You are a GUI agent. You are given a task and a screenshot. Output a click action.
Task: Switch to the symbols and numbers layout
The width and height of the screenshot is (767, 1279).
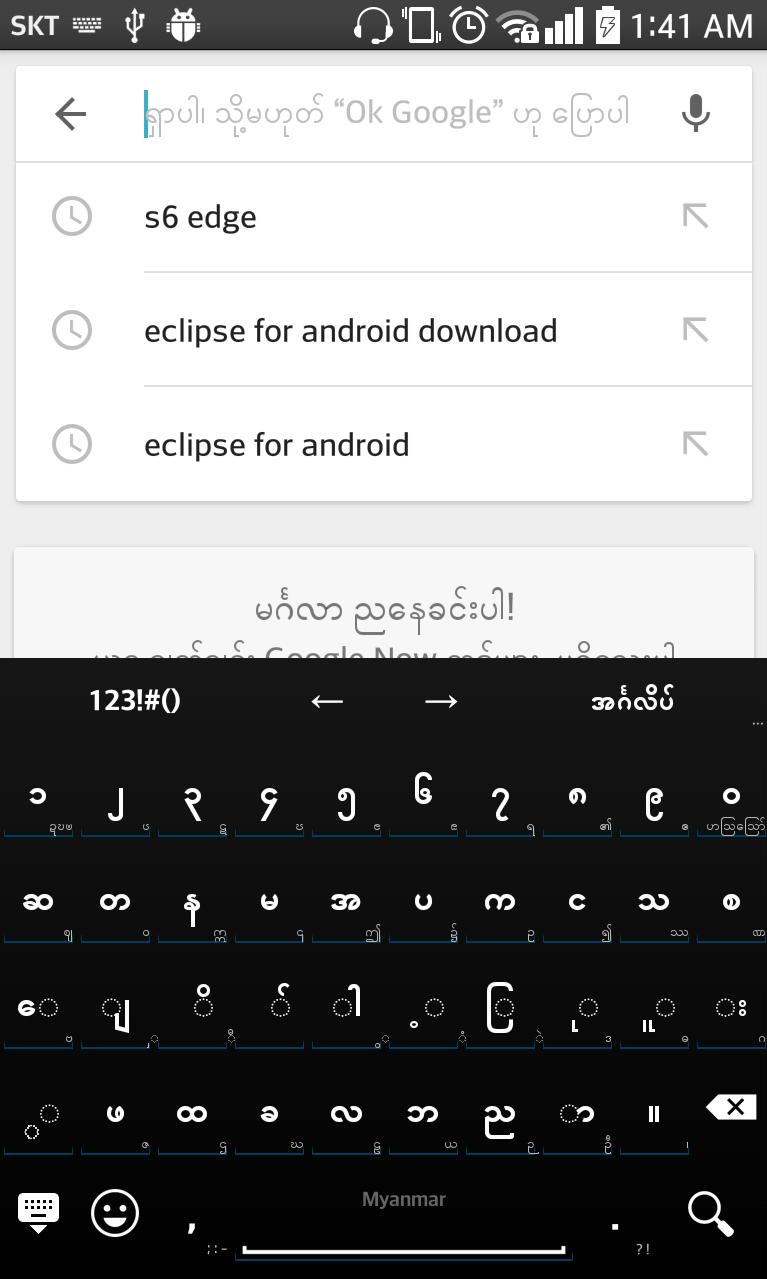(133, 700)
